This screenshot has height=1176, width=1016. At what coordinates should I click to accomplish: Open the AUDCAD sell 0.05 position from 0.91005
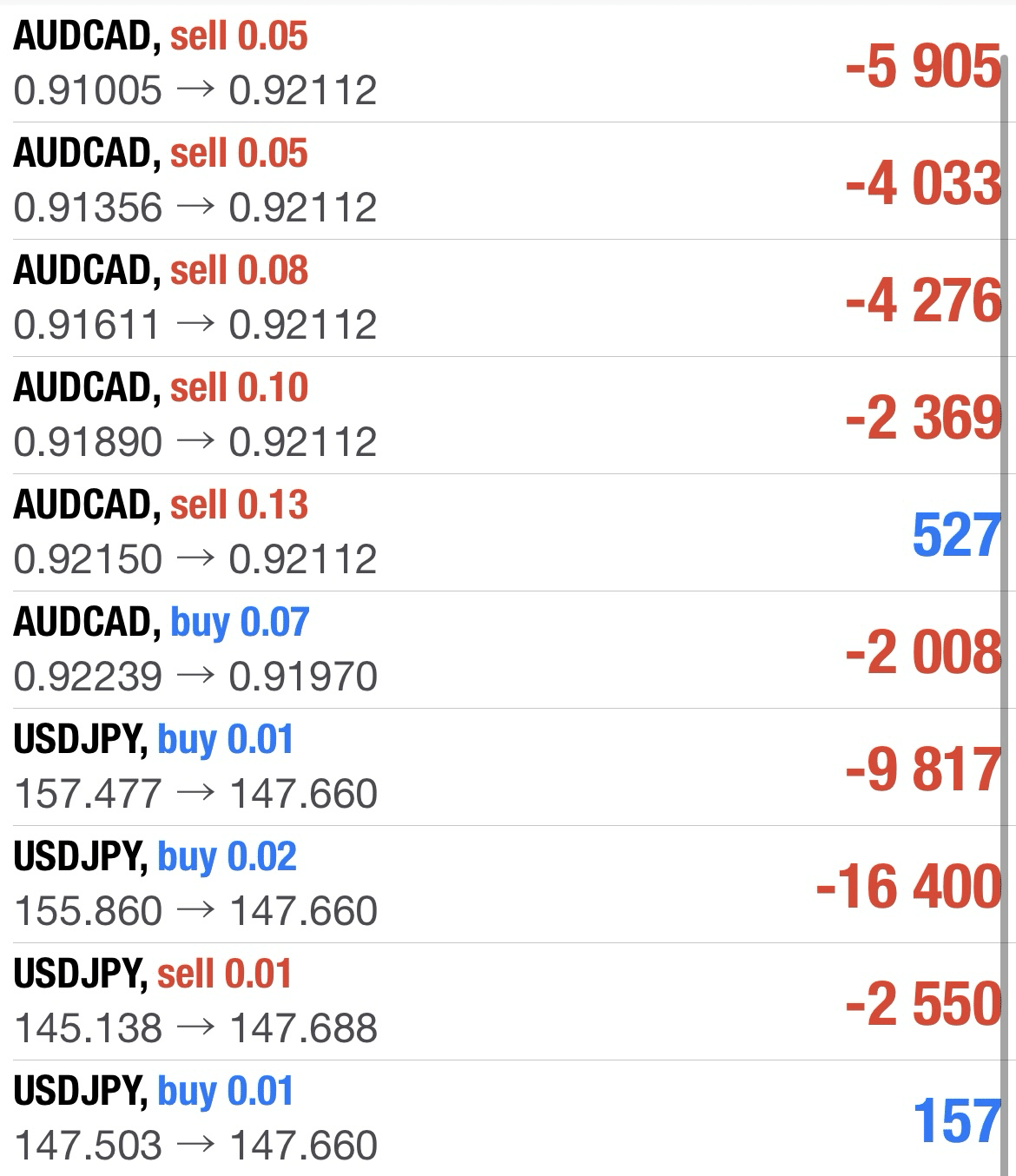pos(508,63)
